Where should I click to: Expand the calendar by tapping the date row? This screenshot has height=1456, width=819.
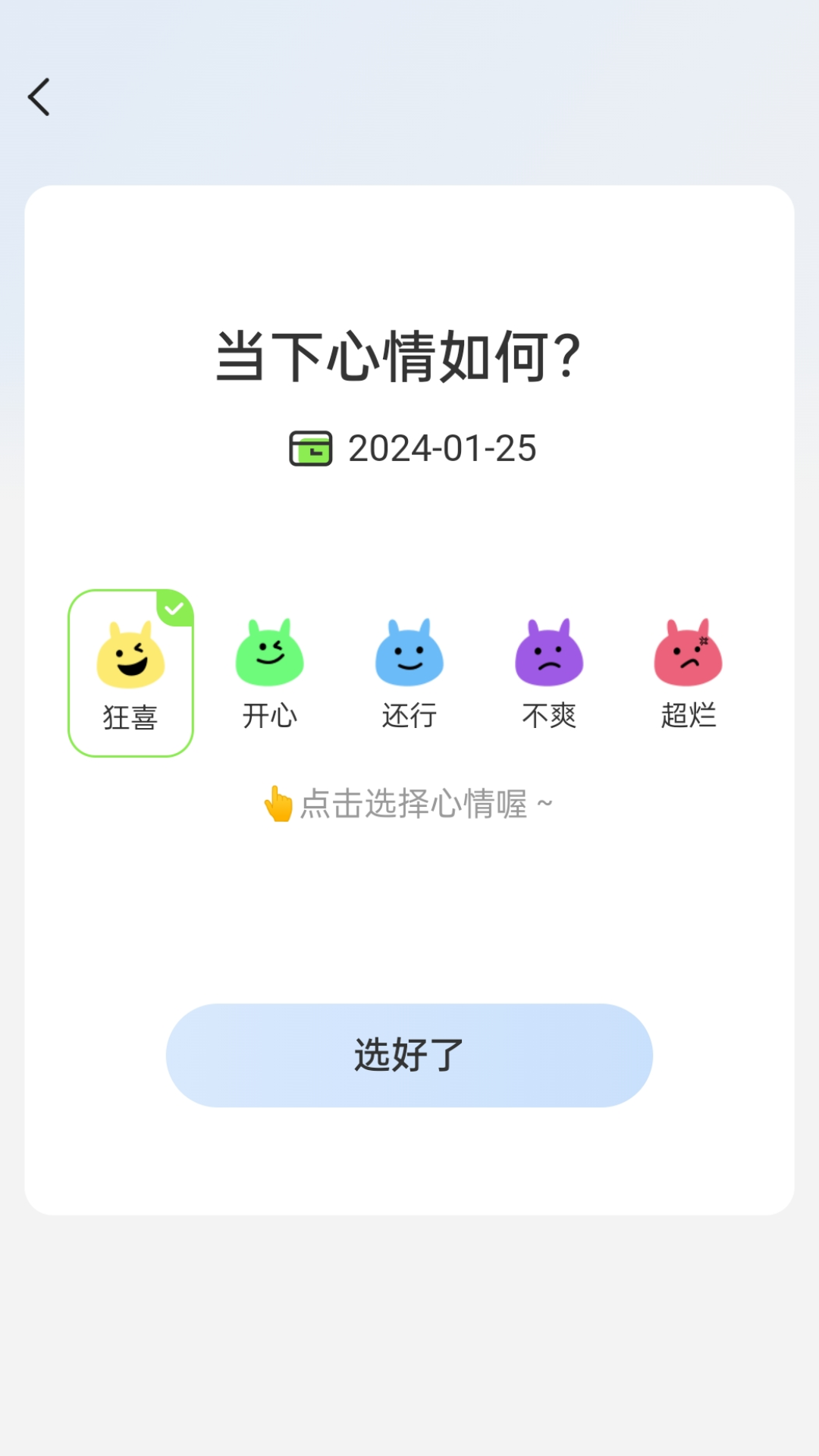point(409,449)
